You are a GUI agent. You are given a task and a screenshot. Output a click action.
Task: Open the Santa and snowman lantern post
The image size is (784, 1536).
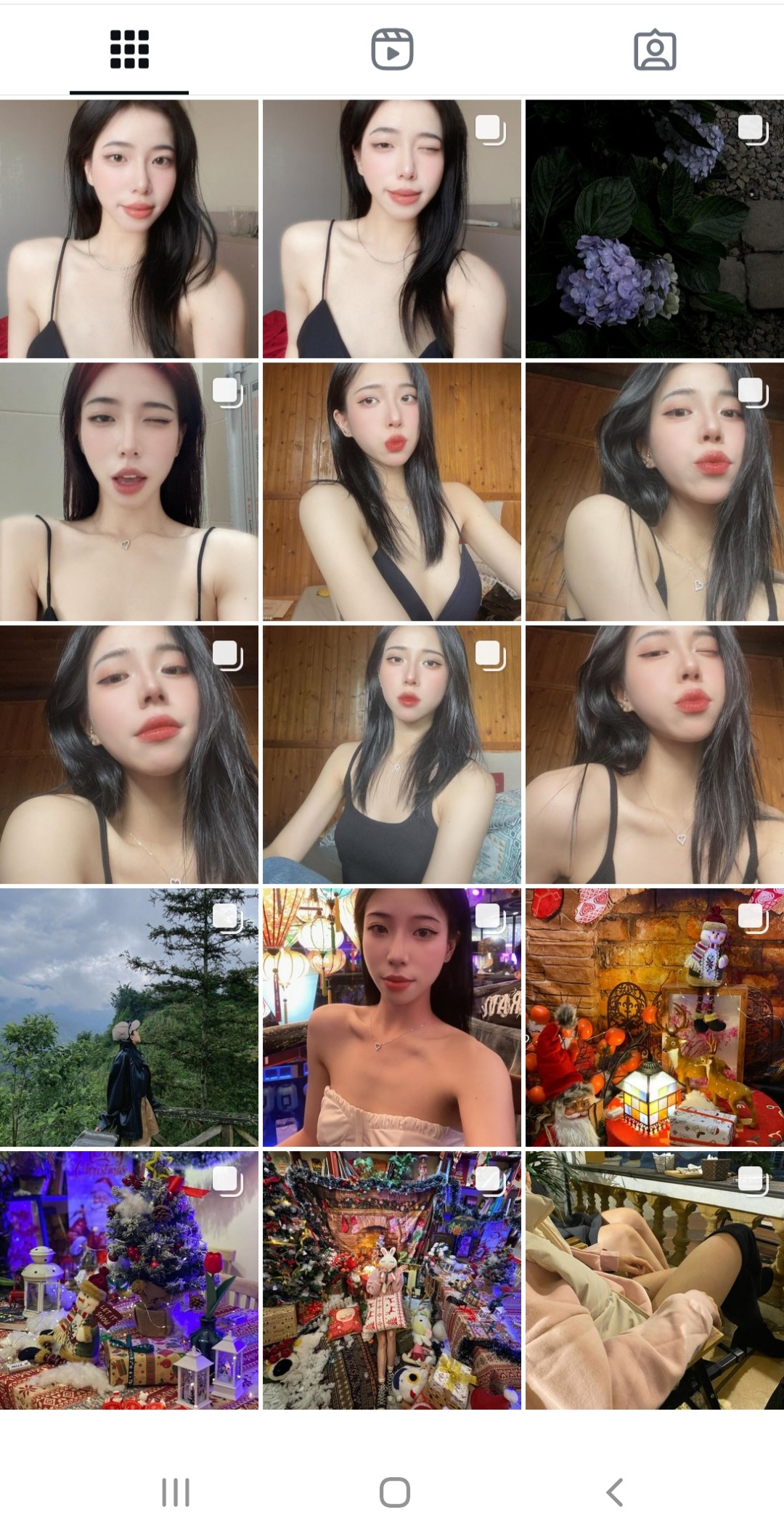[x=654, y=1017]
